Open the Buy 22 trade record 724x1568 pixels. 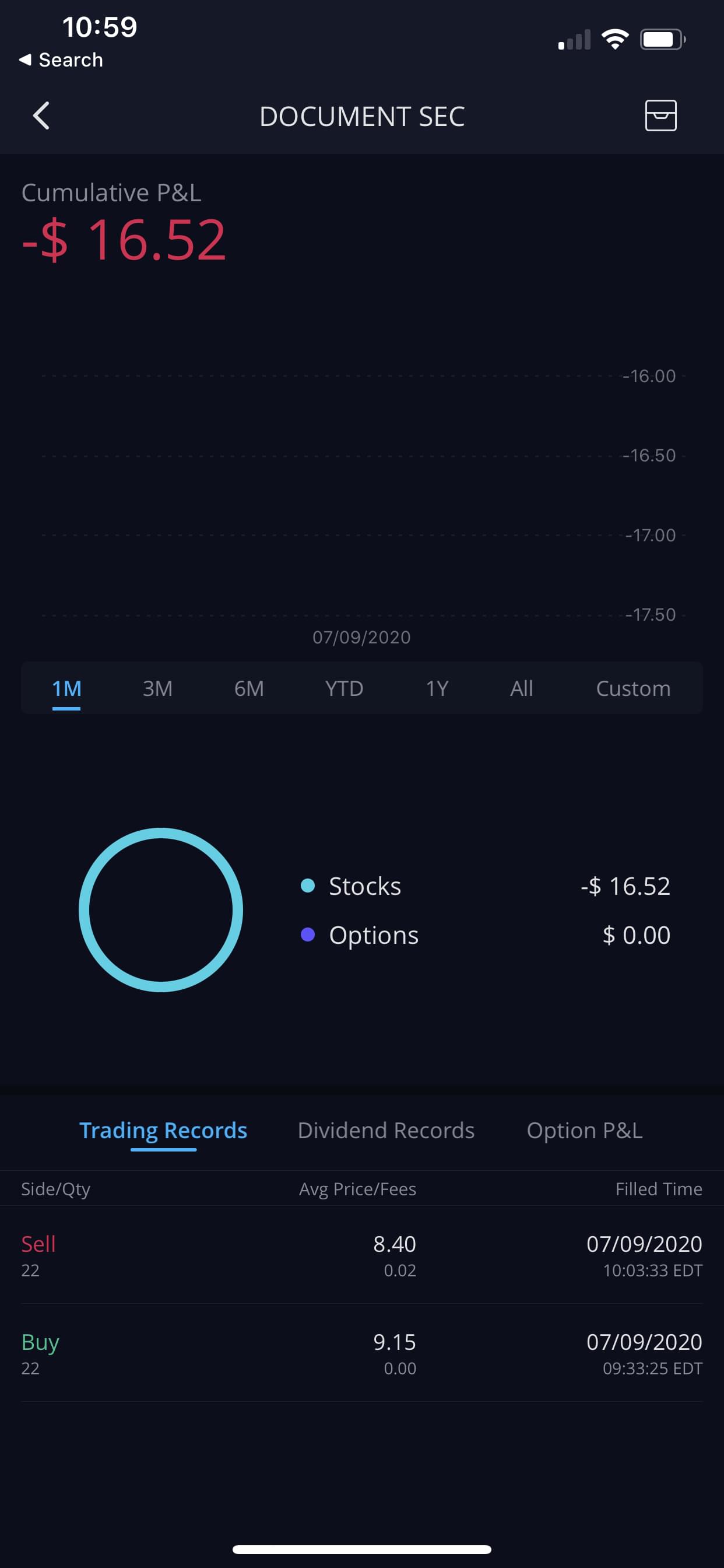[362, 1353]
